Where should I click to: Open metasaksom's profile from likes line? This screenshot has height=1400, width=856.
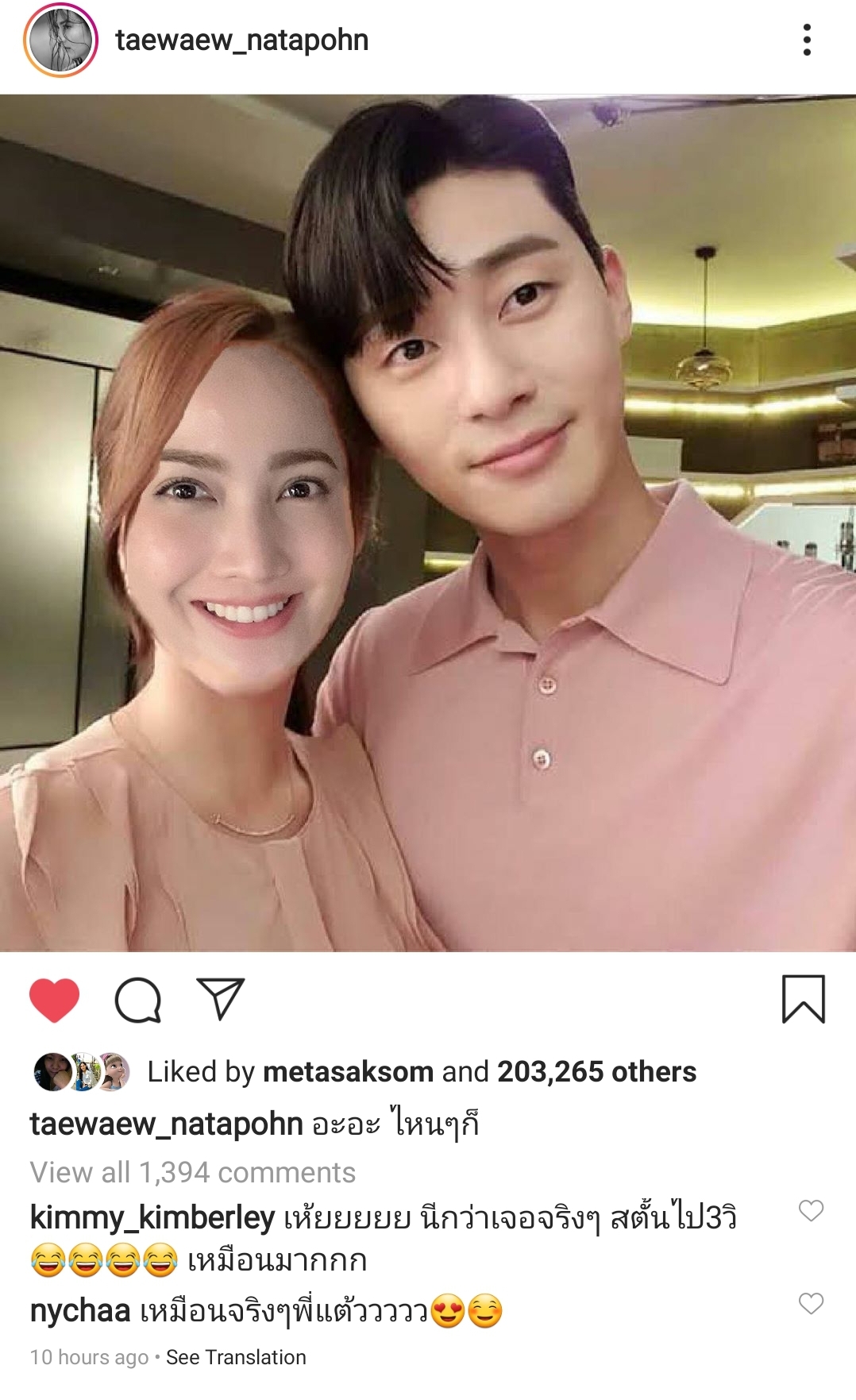(x=348, y=1072)
